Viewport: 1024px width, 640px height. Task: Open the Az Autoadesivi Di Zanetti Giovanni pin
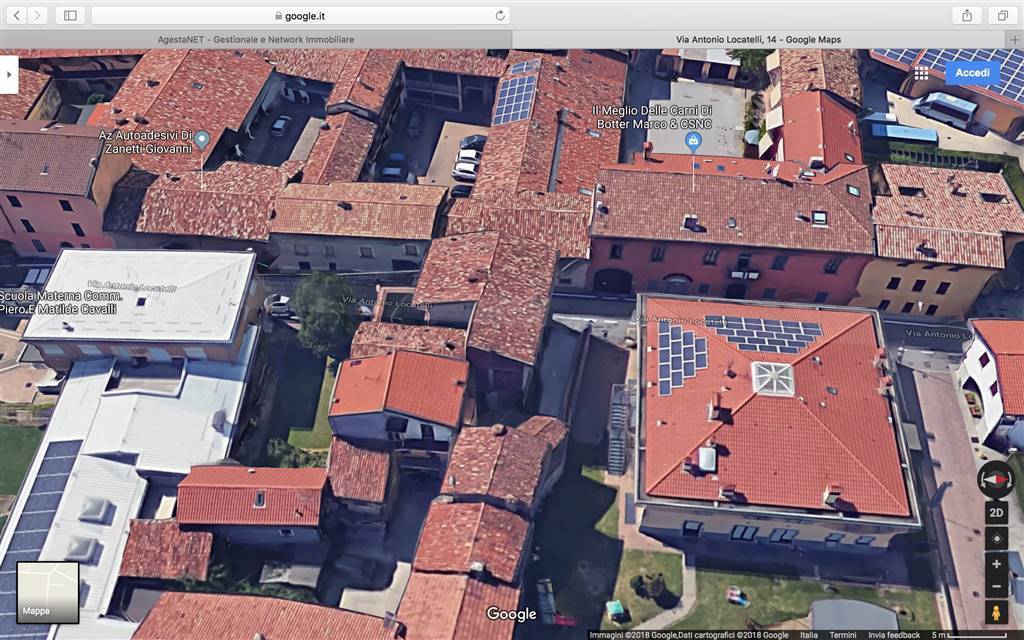coord(201,139)
